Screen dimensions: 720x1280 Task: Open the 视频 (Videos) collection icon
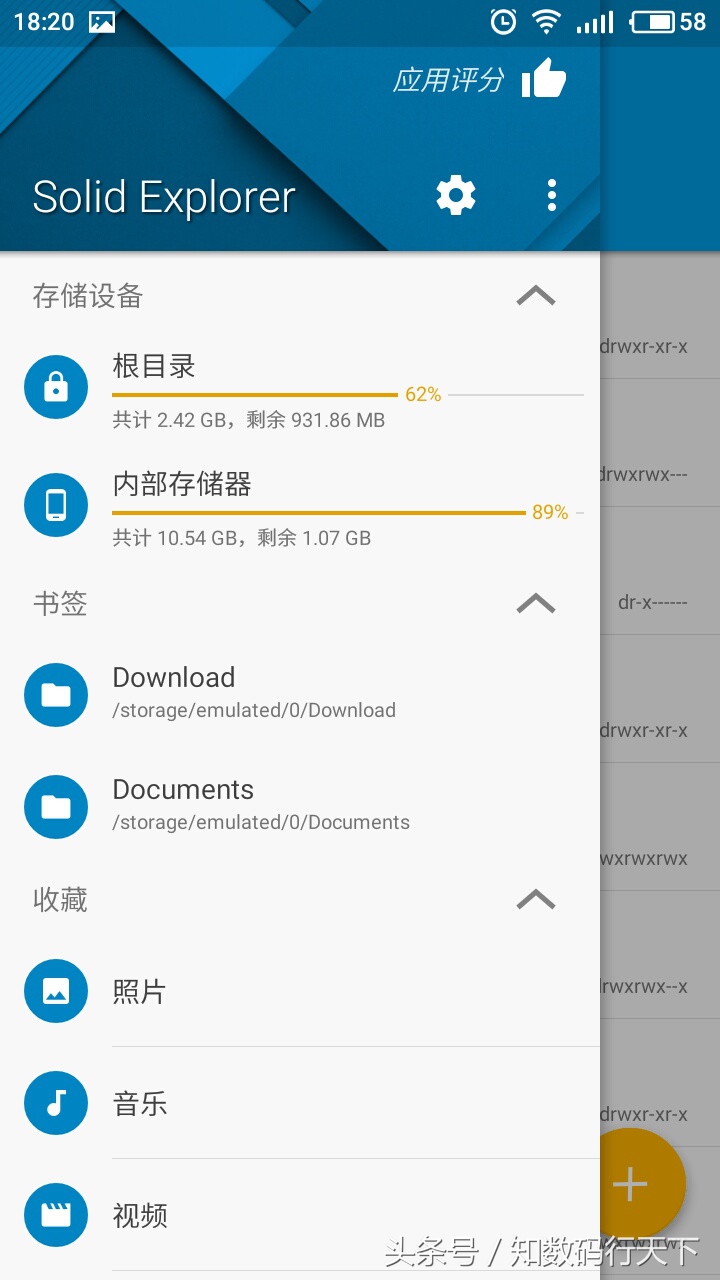click(x=55, y=1215)
